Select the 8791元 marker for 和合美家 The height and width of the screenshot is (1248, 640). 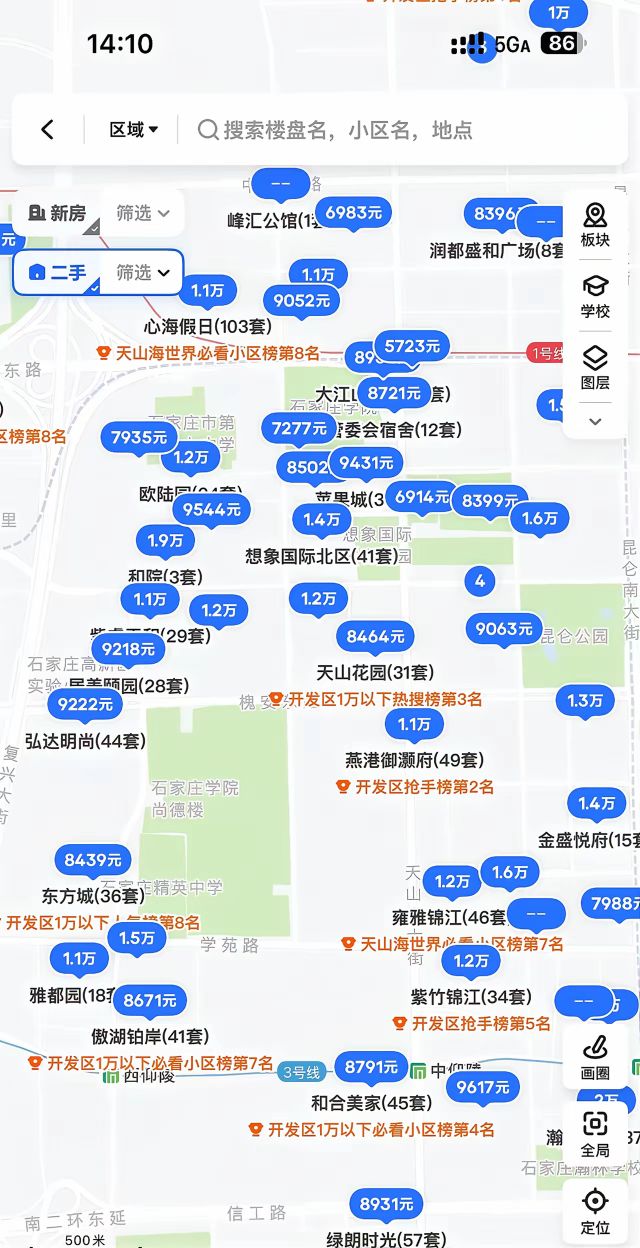pos(371,1067)
